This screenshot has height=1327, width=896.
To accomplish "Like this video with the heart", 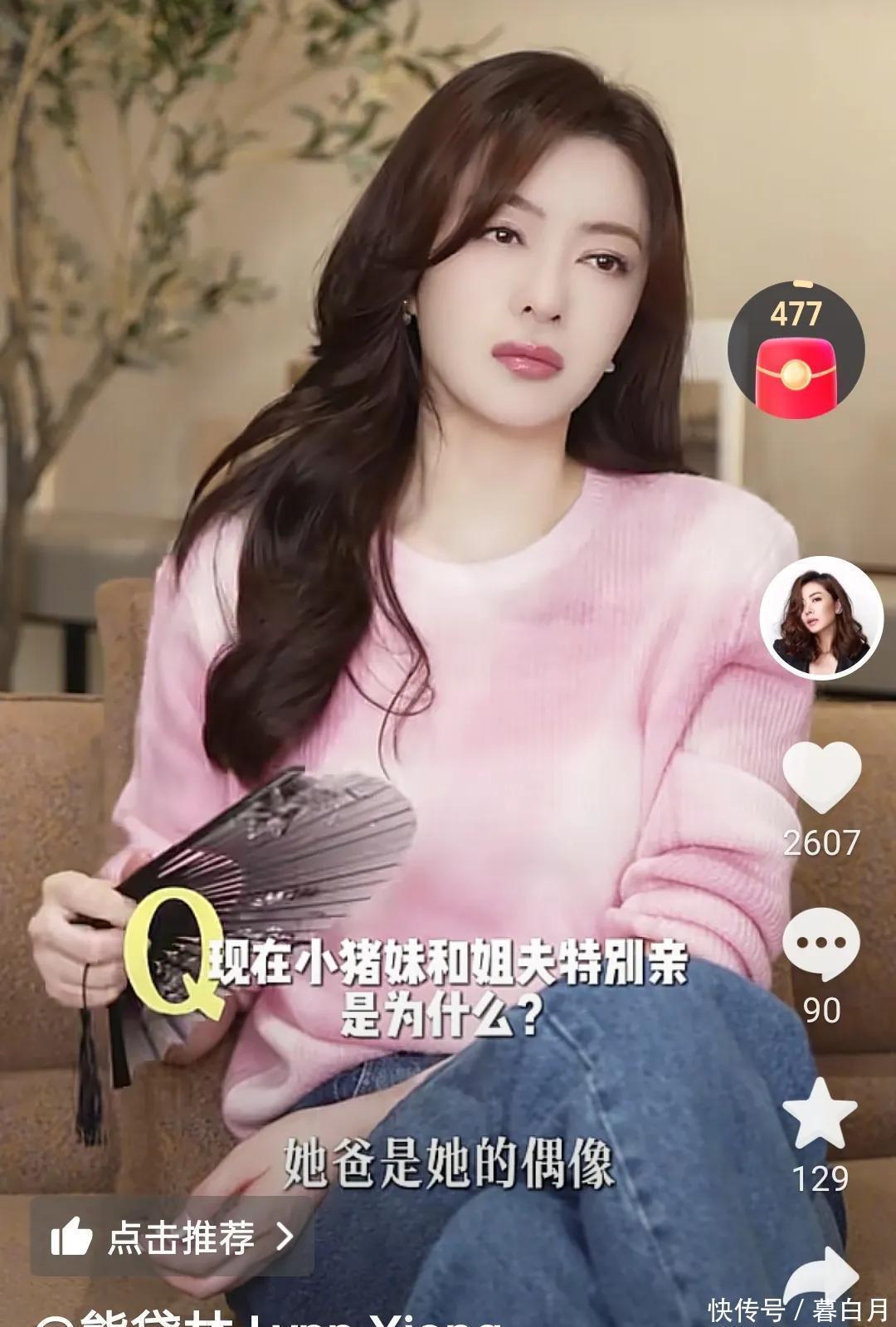I will [x=821, y=777].
